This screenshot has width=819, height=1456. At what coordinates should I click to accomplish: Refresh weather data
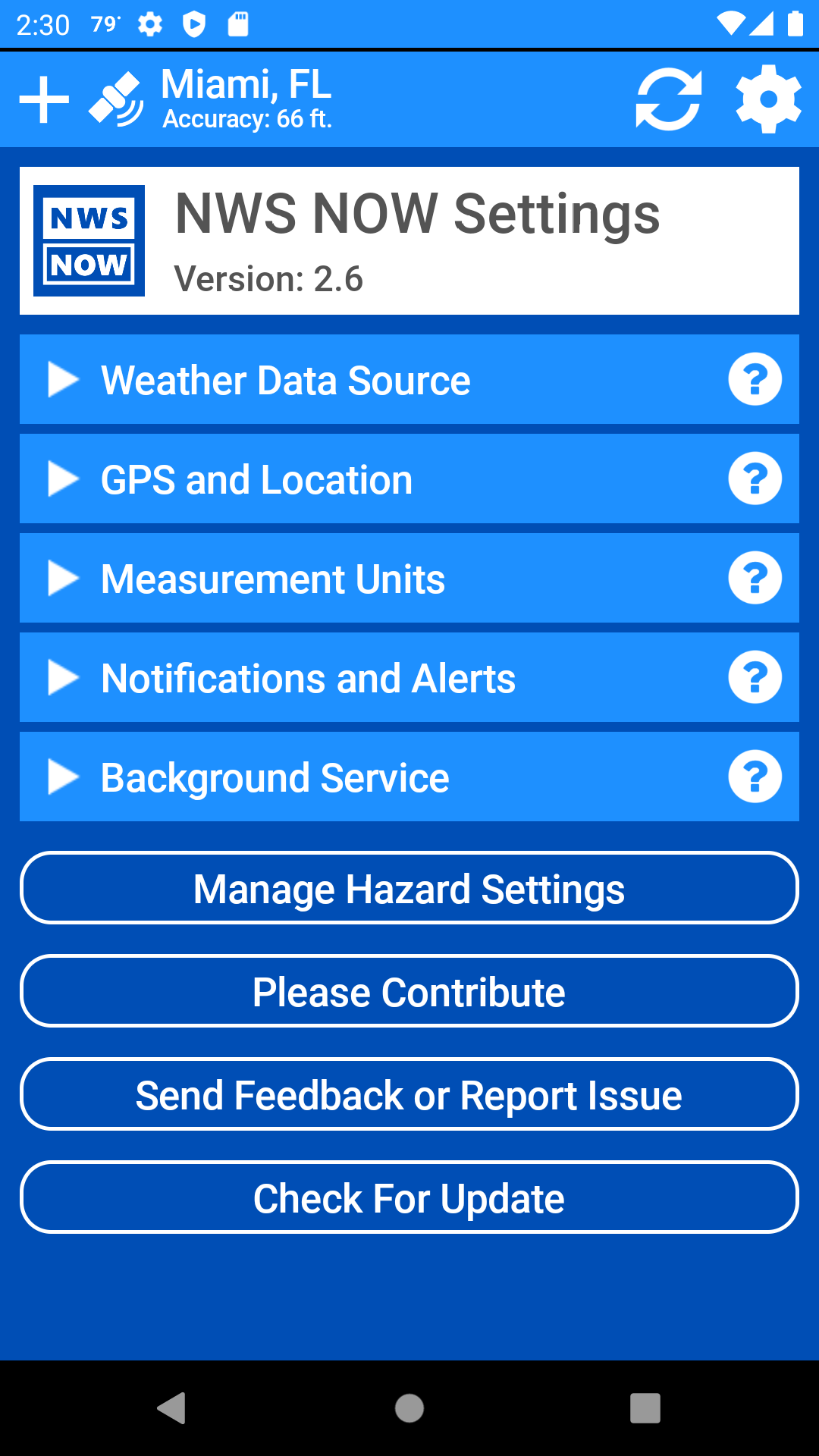[669, 99]
